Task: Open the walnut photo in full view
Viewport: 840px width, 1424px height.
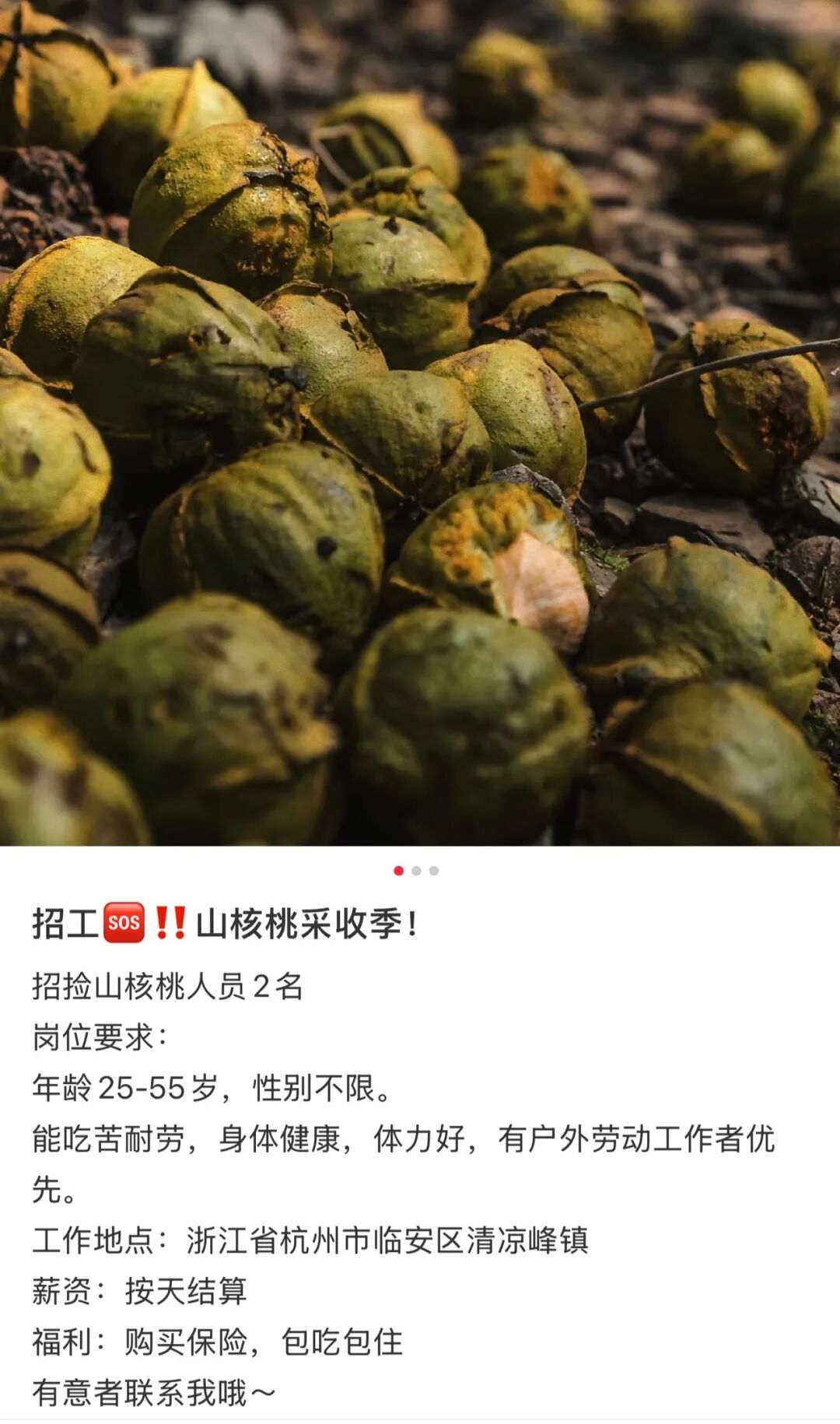Action: coord(420,423)
